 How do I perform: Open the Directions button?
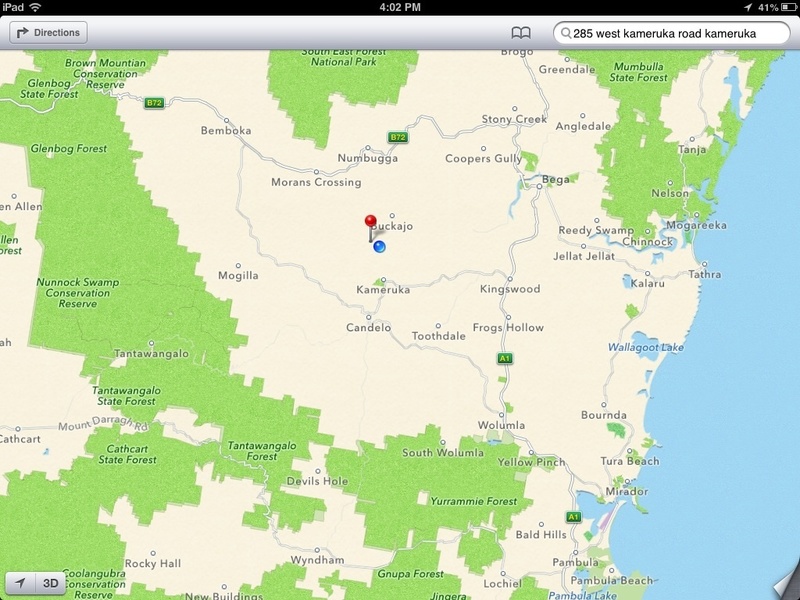[48, 33]
